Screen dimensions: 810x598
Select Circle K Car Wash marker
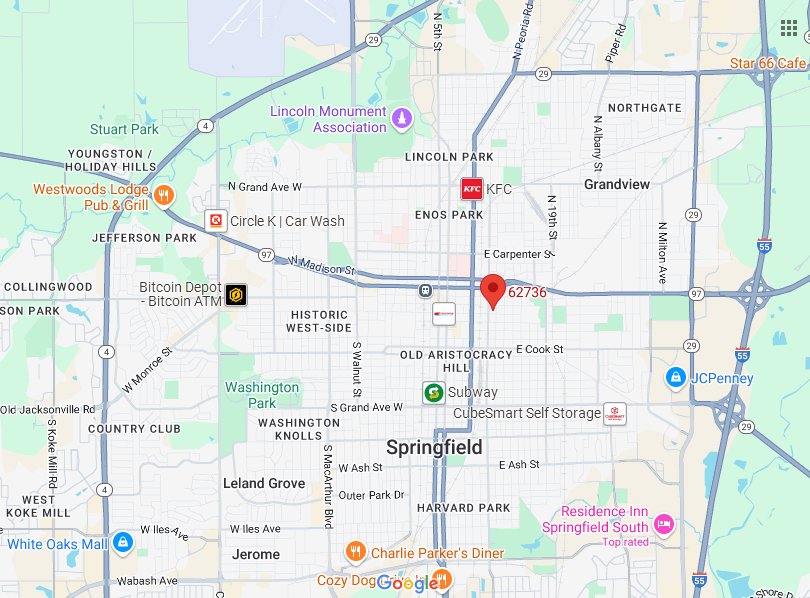216,220
